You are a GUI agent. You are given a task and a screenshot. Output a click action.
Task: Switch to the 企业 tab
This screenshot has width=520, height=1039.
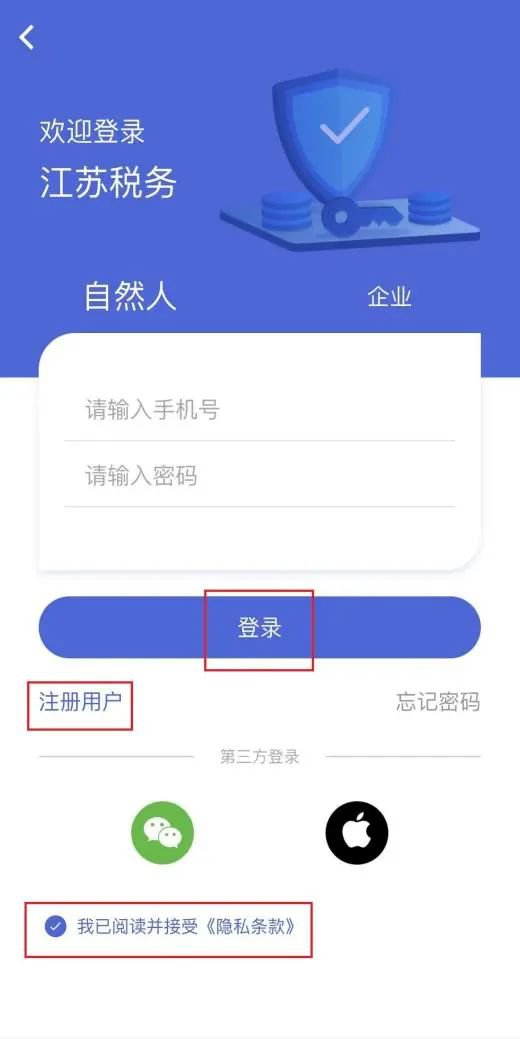point(390,297)
